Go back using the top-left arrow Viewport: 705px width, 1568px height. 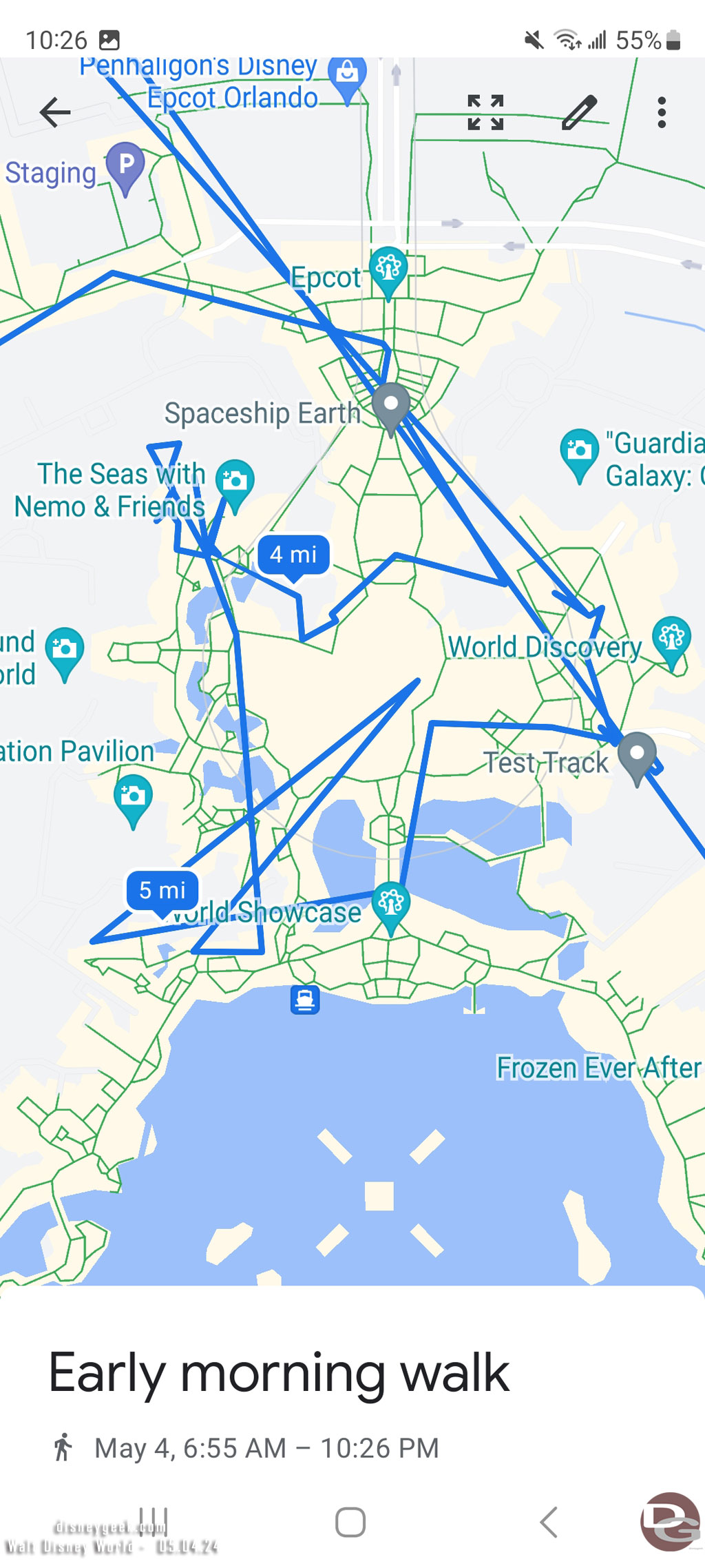[55, 112]
